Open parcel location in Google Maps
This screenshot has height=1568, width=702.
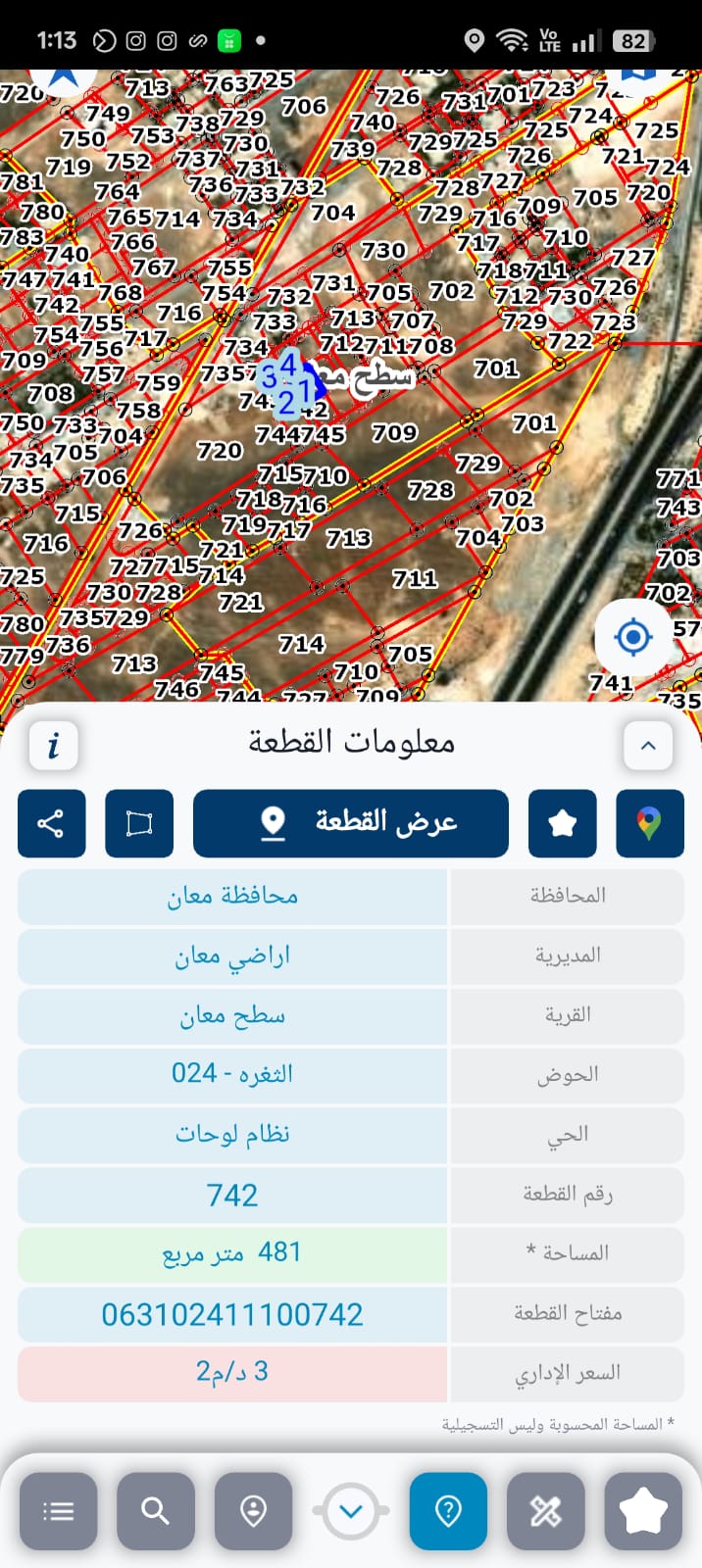point(649,823)
